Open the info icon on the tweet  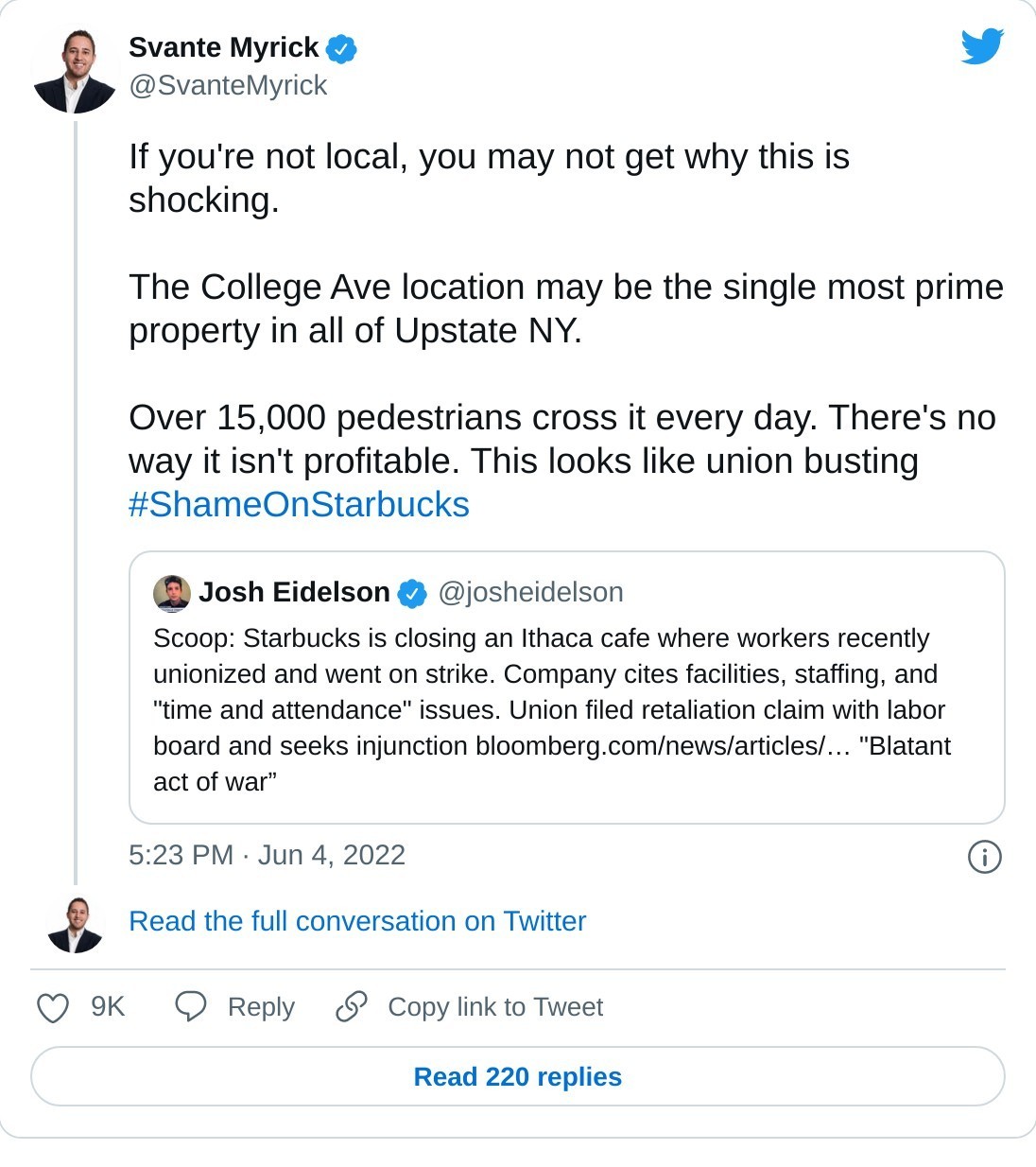tap(985, 857)
